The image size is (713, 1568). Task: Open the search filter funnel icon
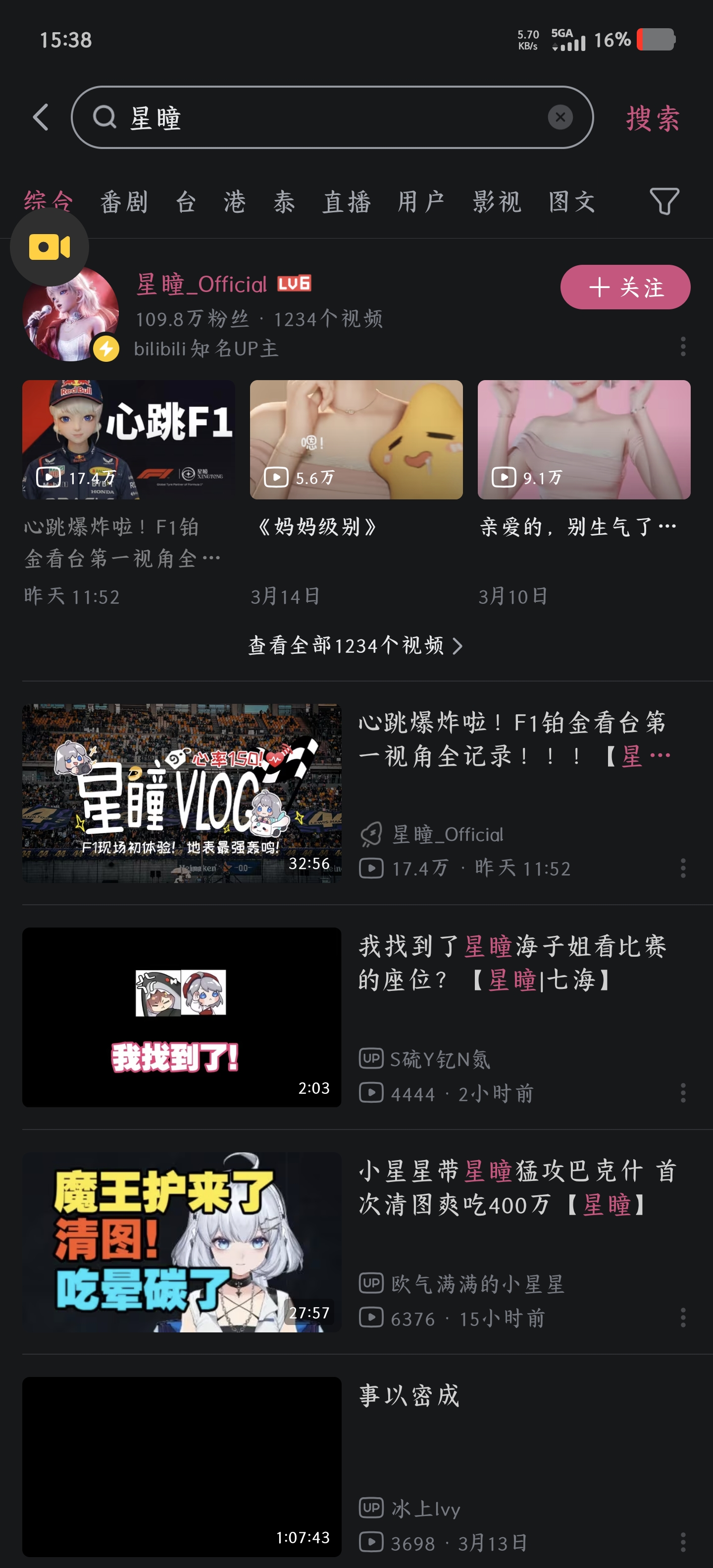663,201
